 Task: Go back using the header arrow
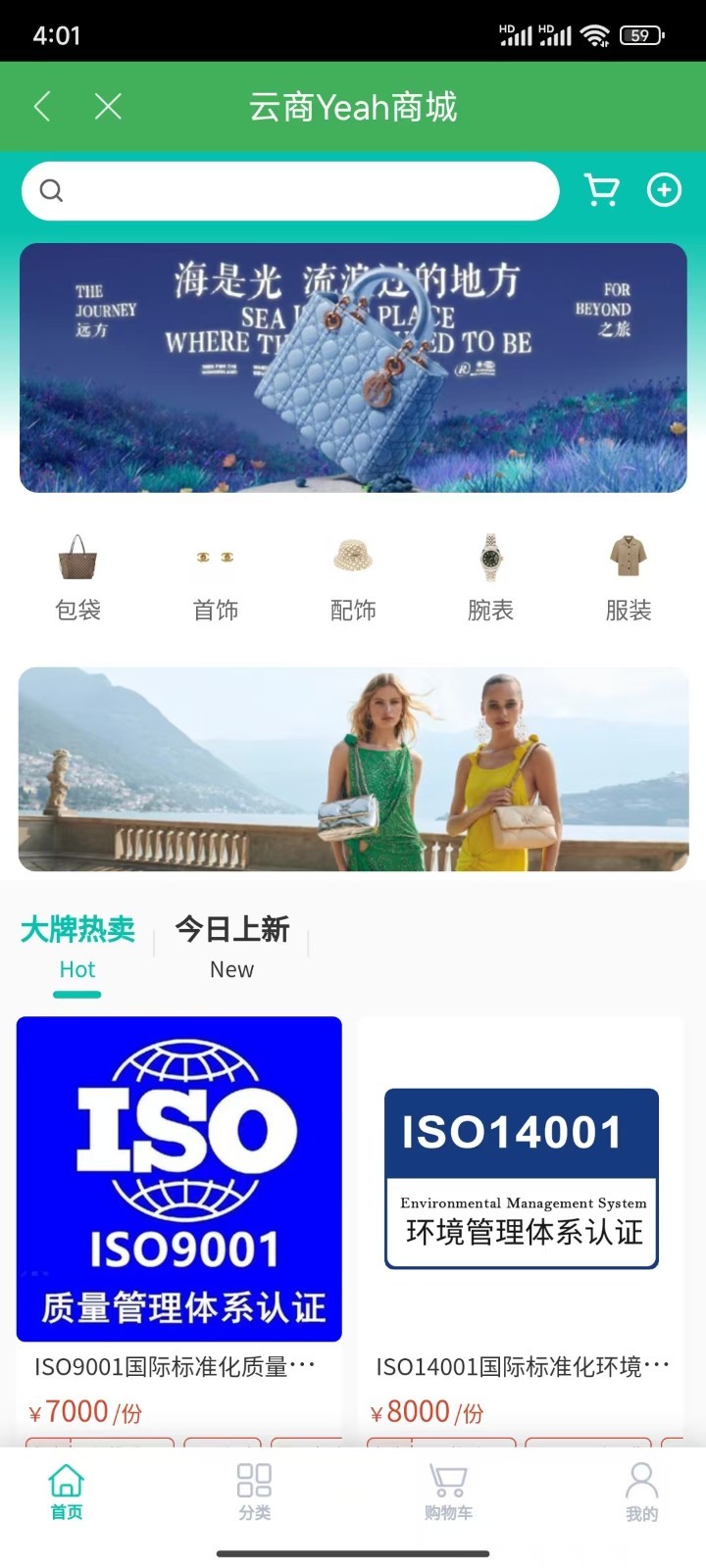(x=42, y=106)
